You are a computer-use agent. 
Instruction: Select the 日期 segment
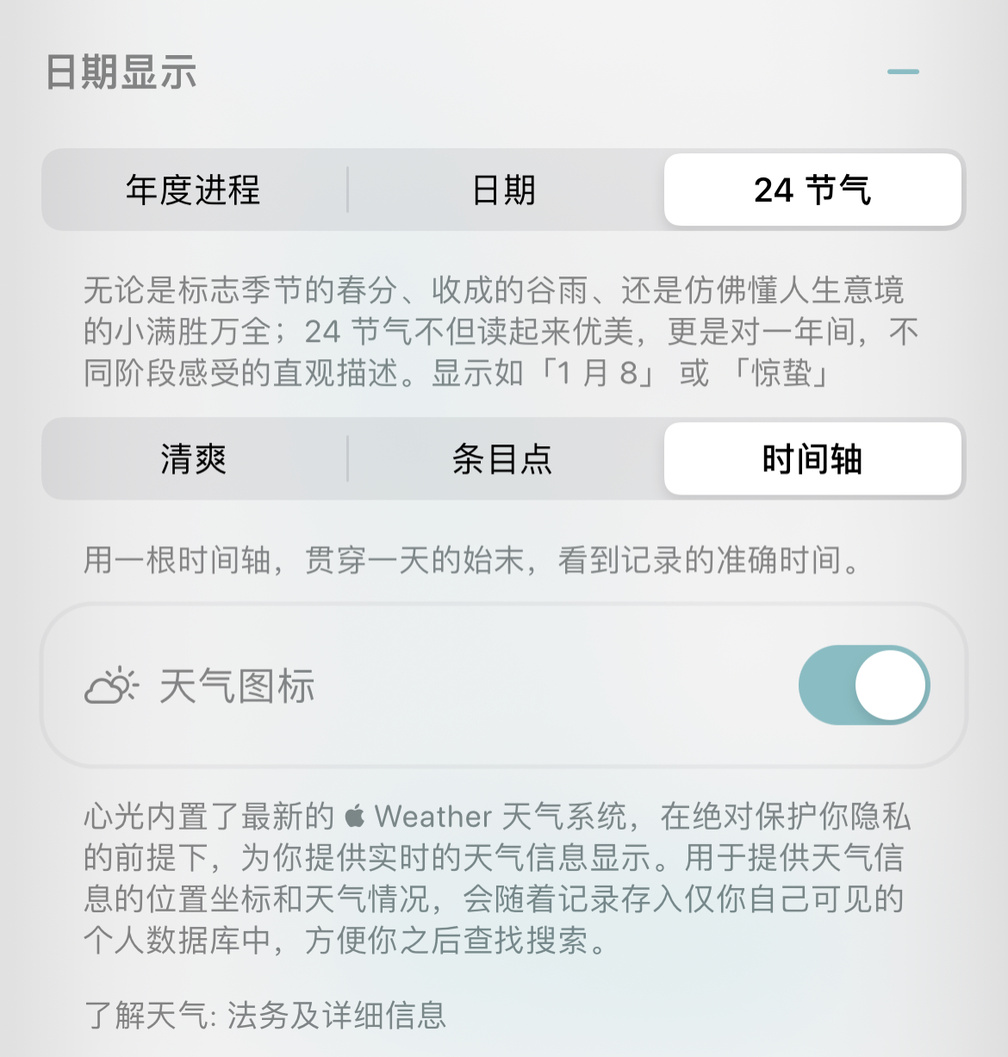504,190
